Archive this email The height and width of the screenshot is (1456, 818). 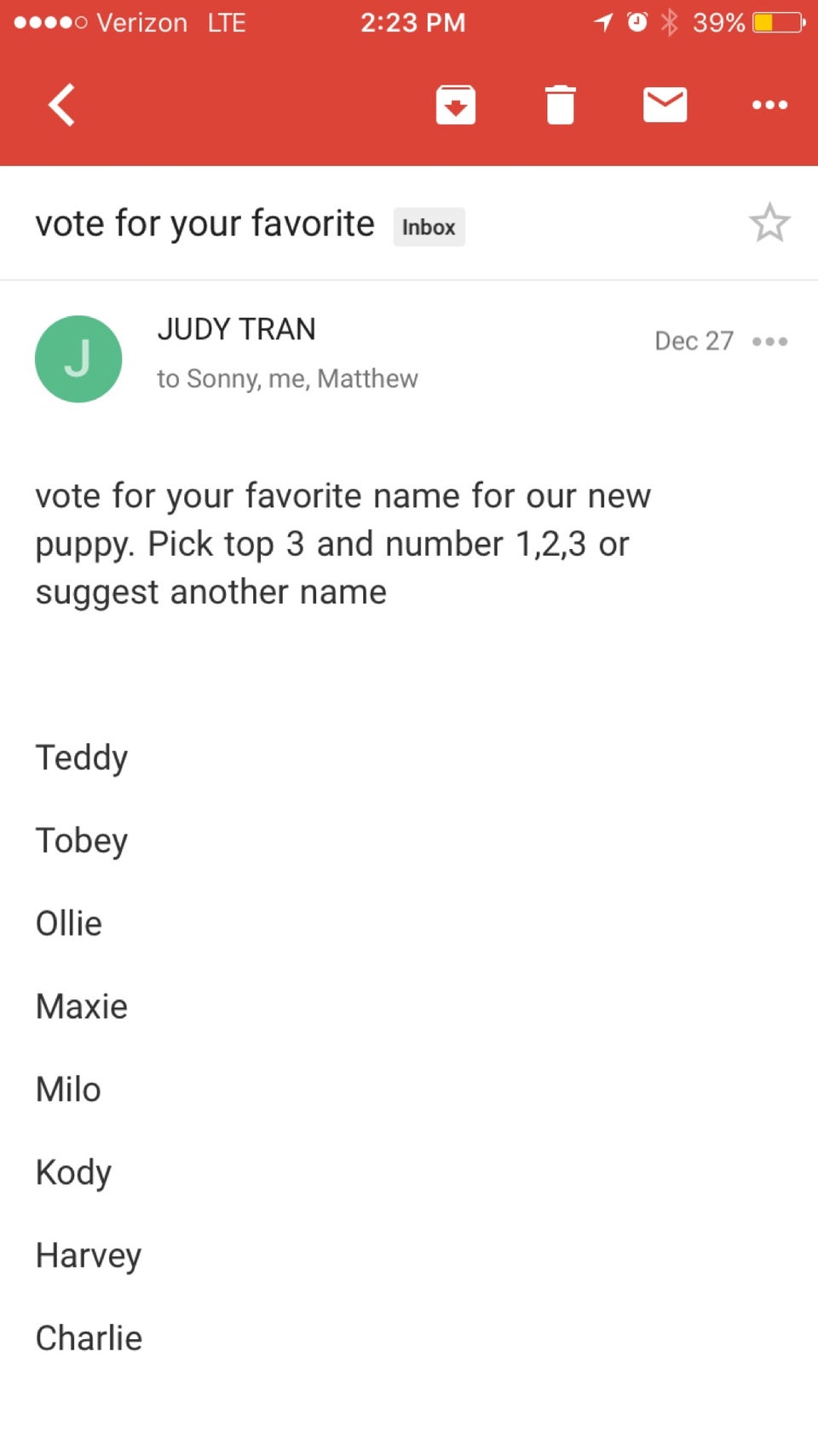[456, 105]
